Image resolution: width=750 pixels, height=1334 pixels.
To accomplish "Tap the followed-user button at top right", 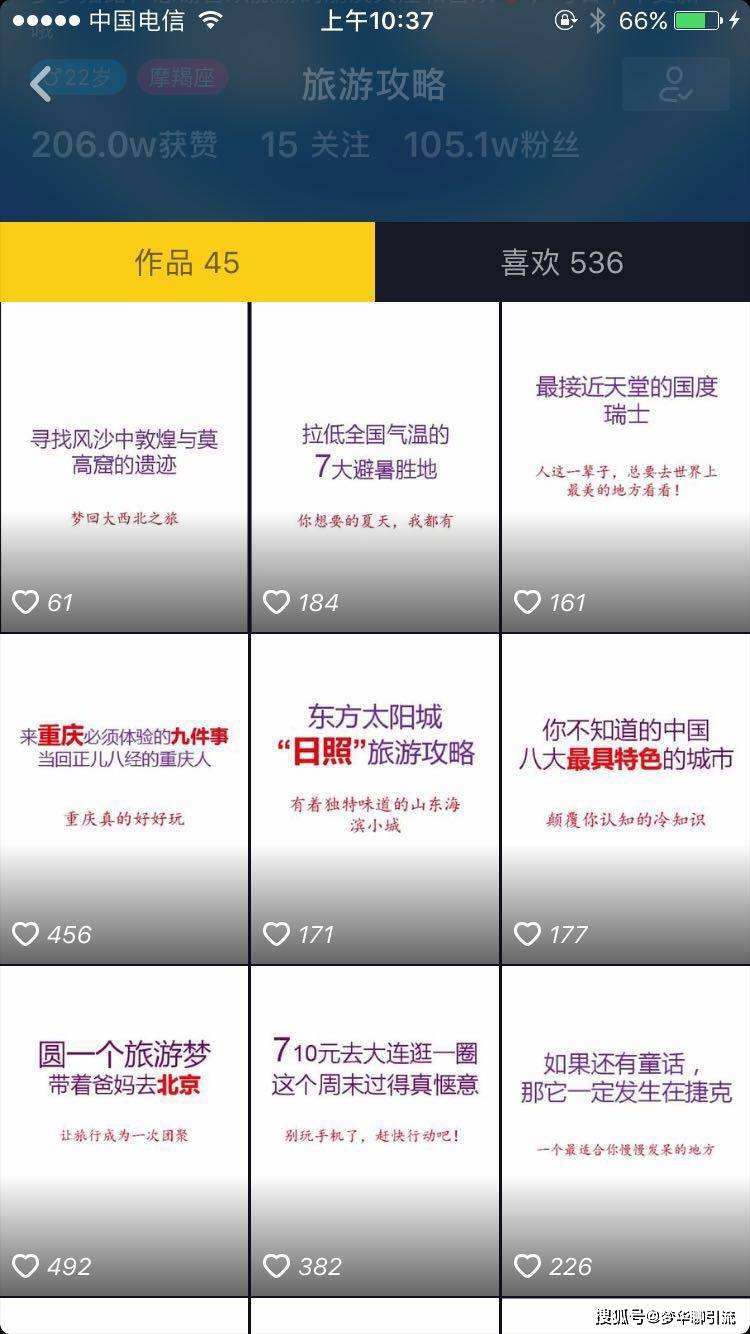I will 676,85.
